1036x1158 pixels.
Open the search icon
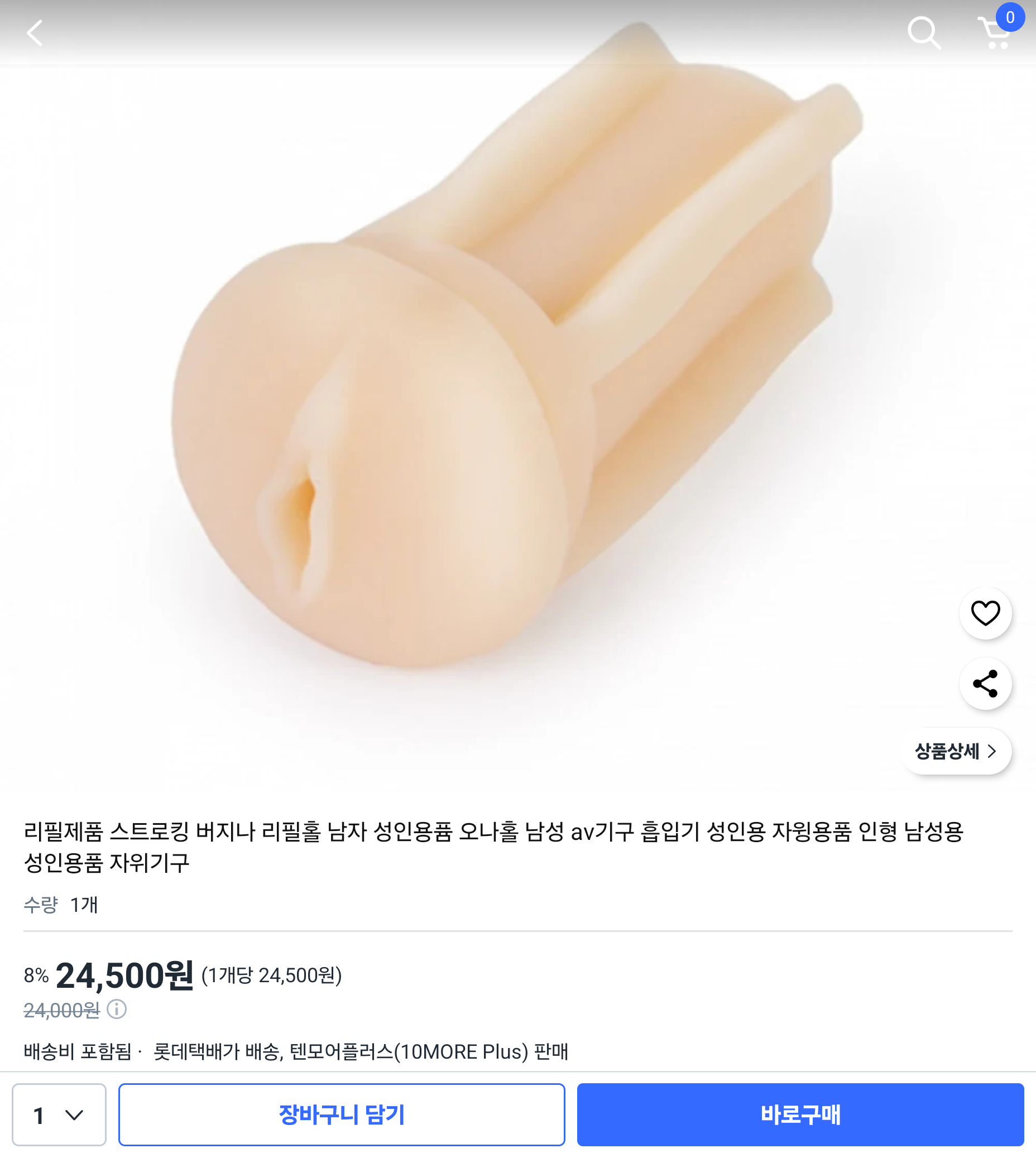point(923,32)
